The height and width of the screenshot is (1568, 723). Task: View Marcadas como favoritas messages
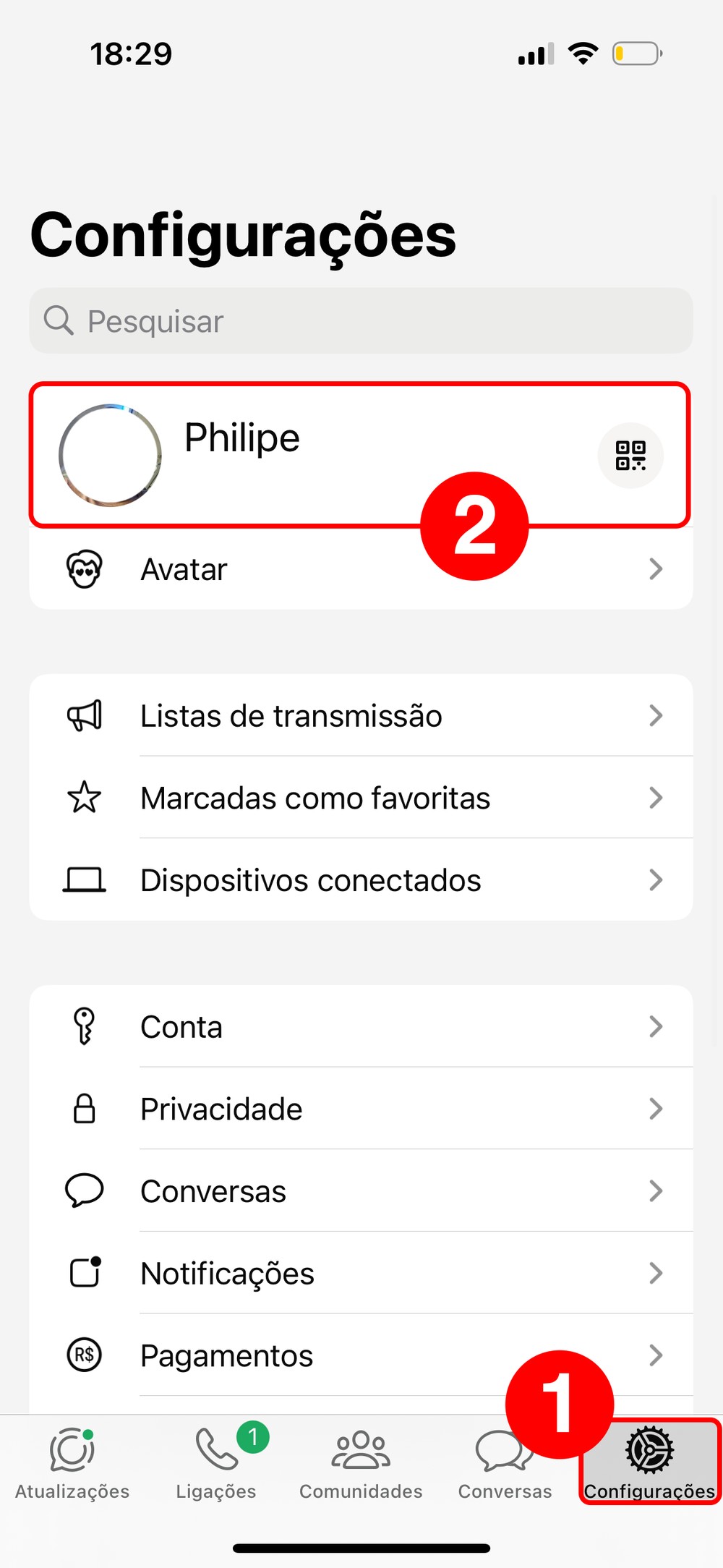pos(360,798)
